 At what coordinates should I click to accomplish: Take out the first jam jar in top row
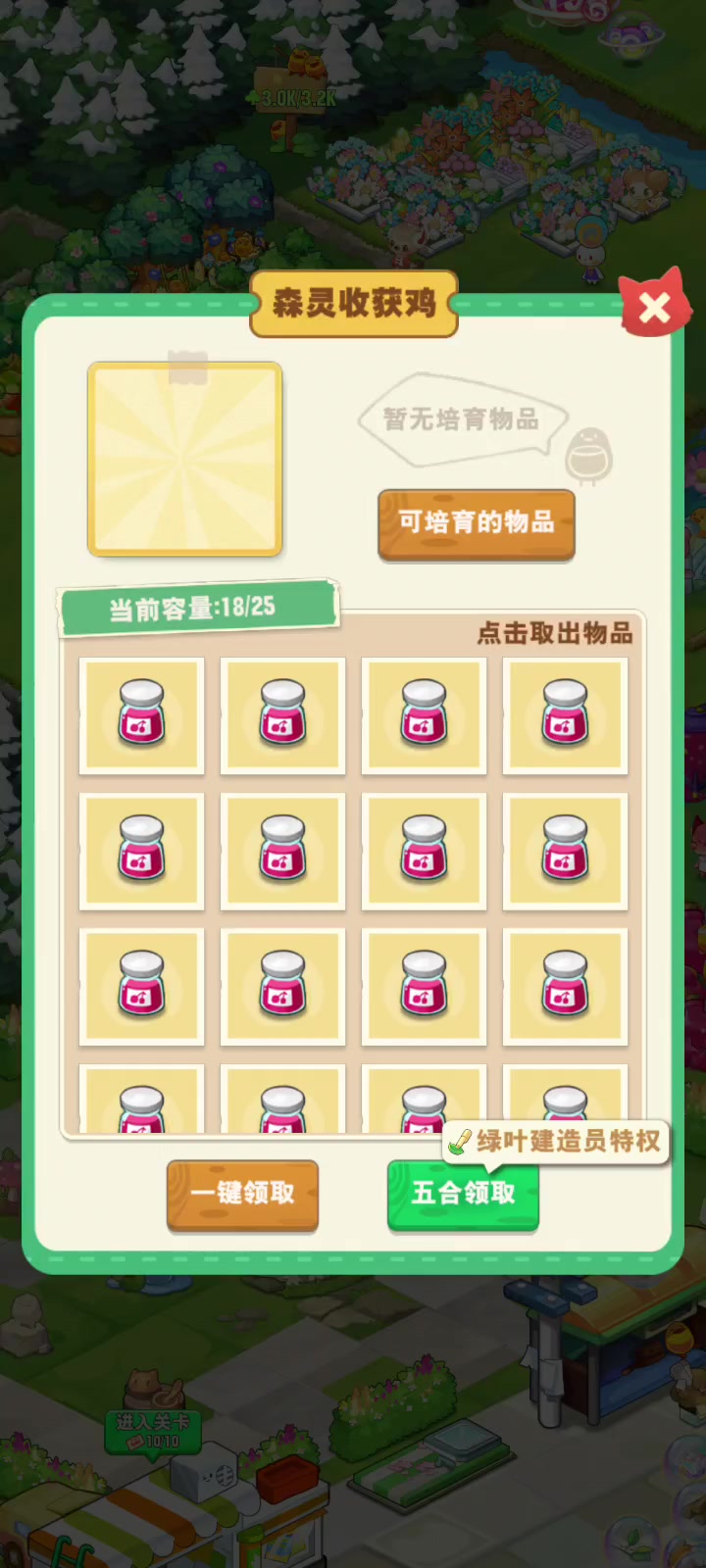142,715
